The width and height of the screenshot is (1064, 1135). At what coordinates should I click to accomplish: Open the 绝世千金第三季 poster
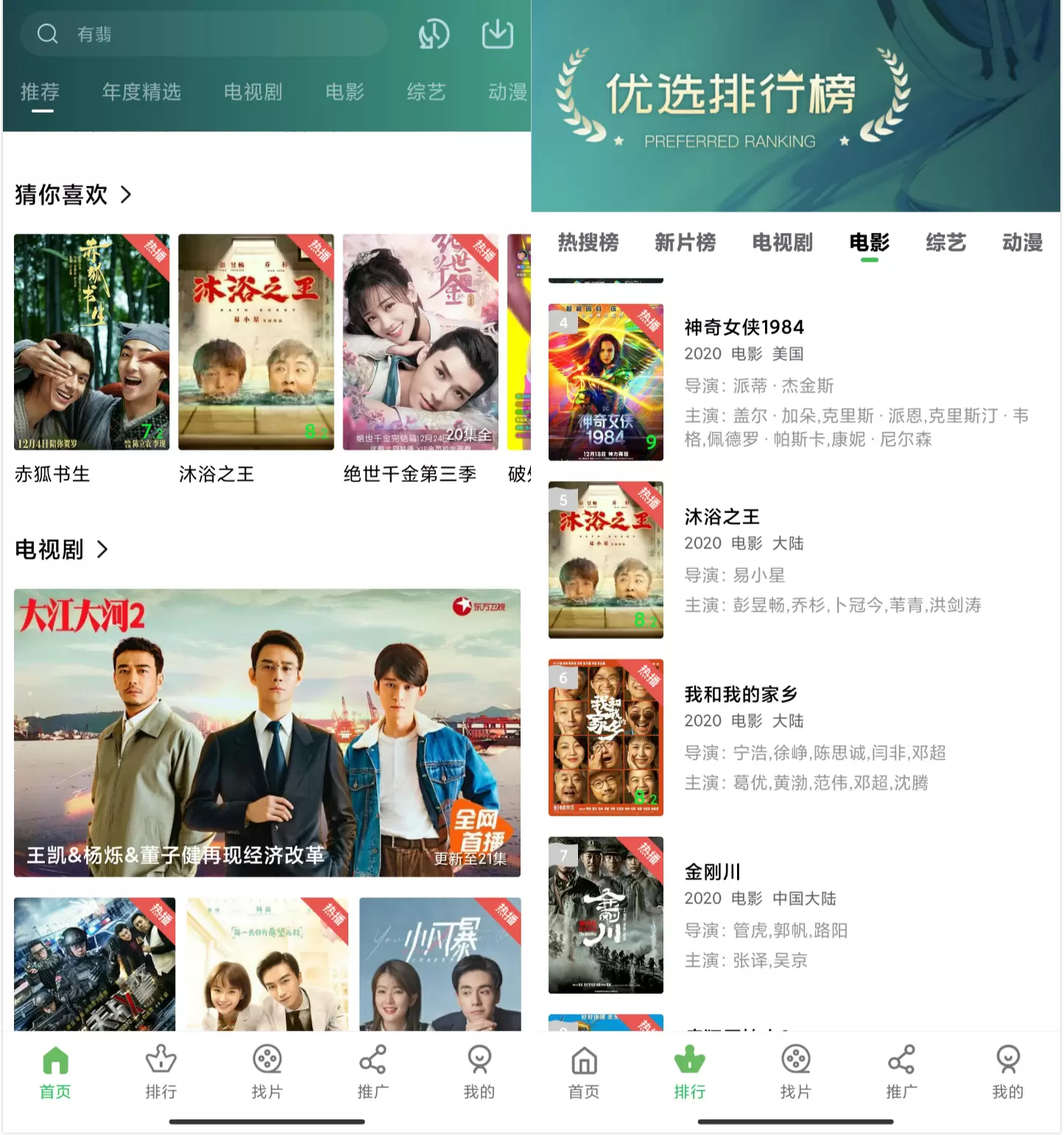click(420, 342)
